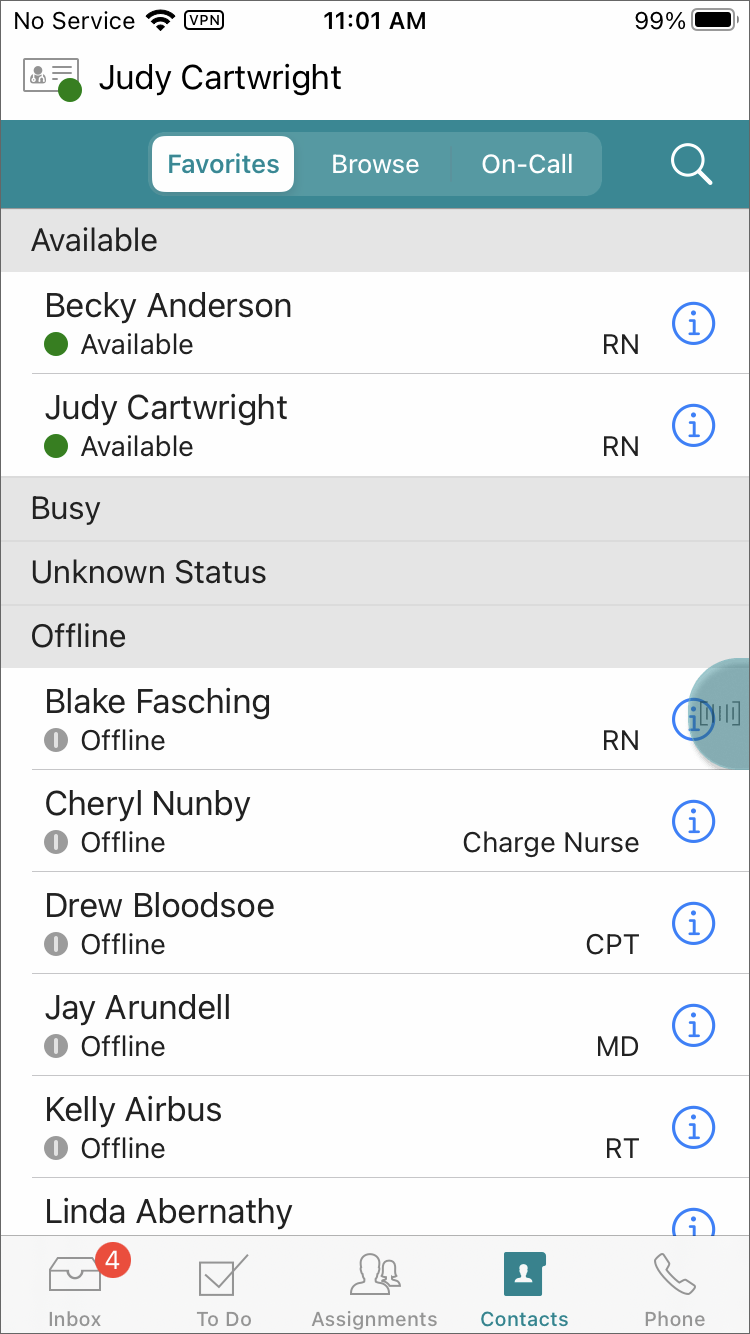Open info for Cheryl Nunby the Charge Nurse
This screenshot has height=1334, width=750.
click(693, 821)
